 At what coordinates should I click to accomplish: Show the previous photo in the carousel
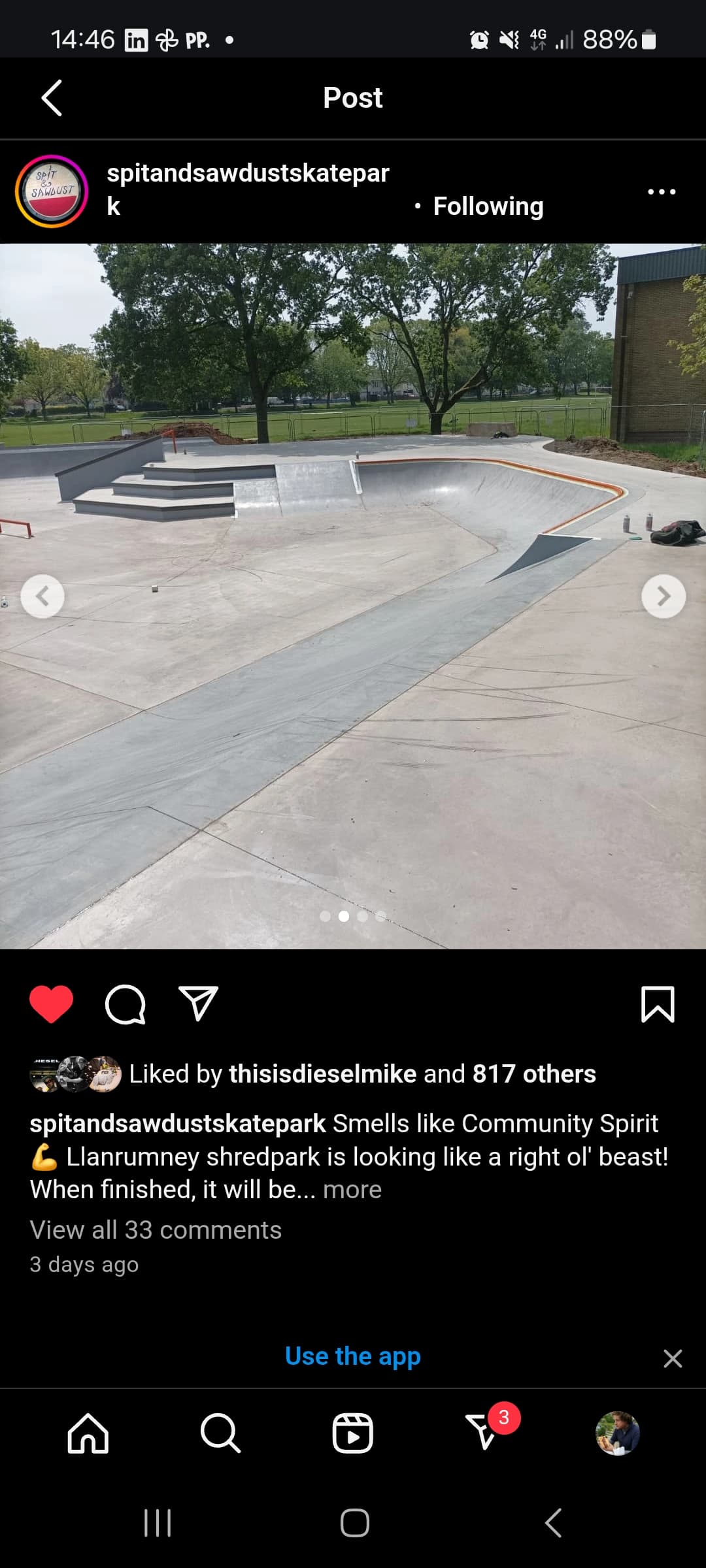(42, 596)
